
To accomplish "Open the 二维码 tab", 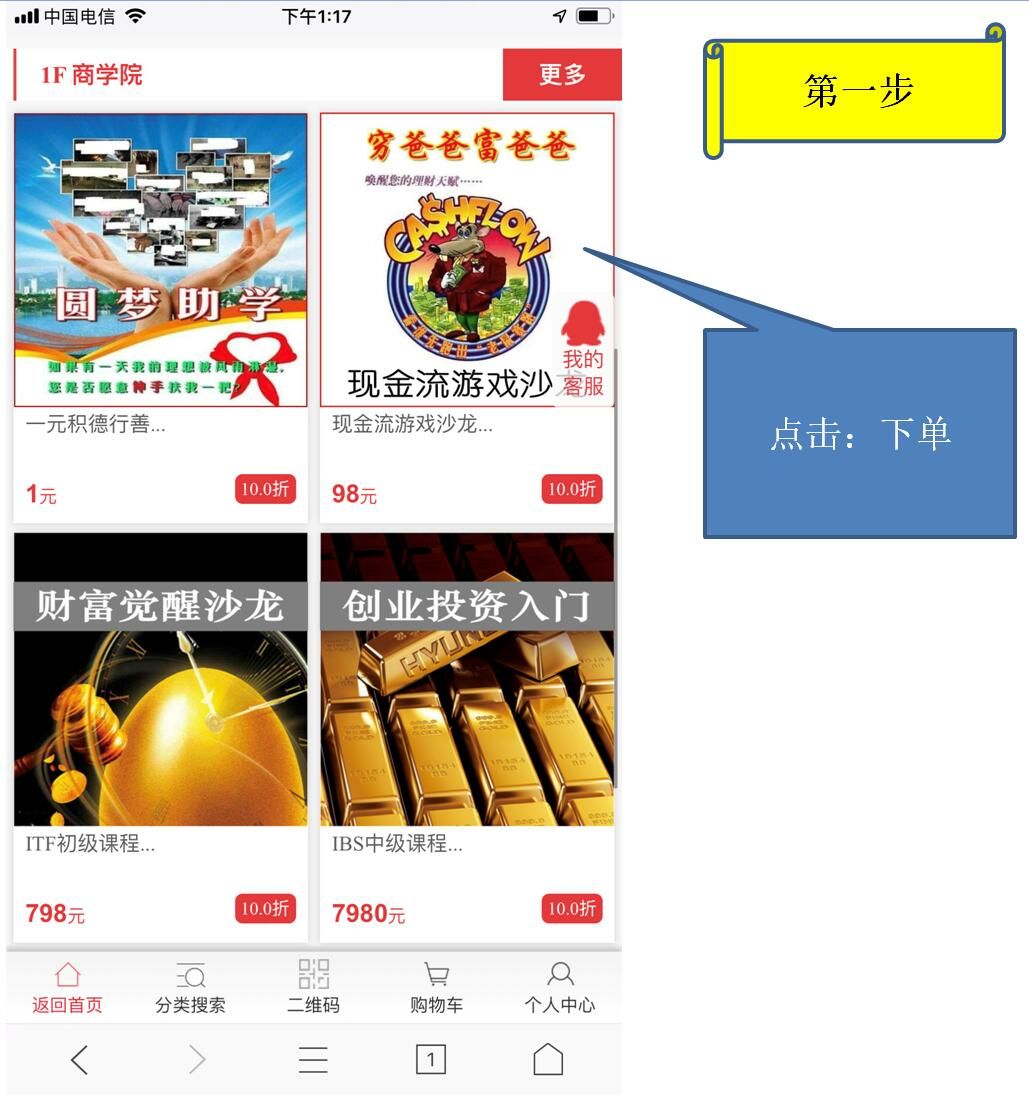I will [313, 988].
